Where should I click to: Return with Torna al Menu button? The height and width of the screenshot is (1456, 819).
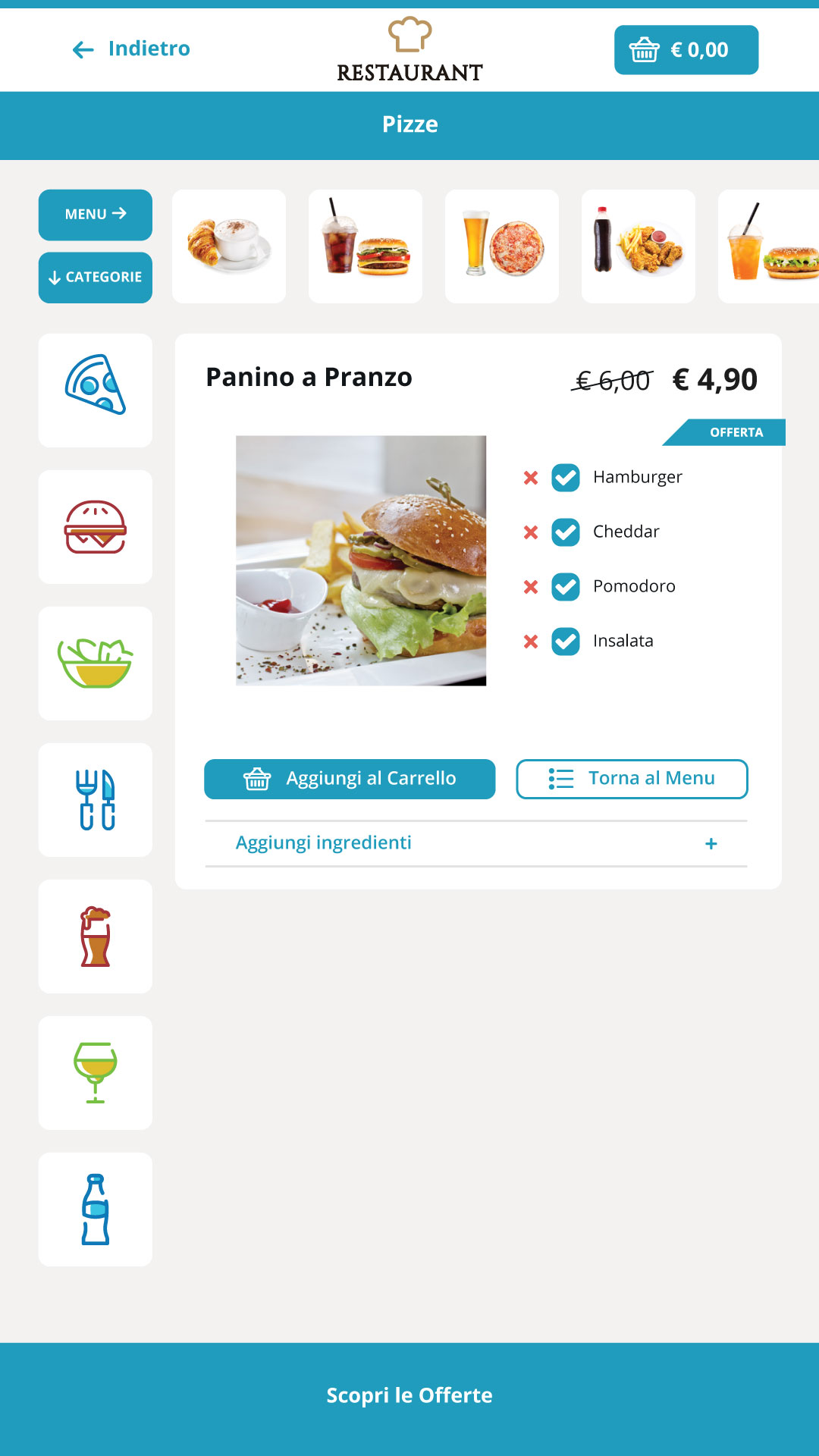coord(632,779)
